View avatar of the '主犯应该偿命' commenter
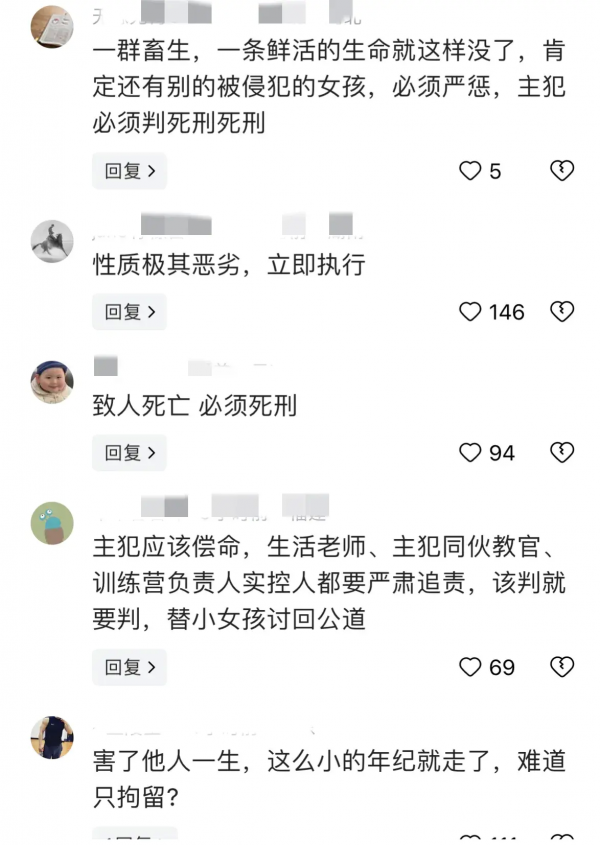 pyautogui.click(x=52, y=523)
